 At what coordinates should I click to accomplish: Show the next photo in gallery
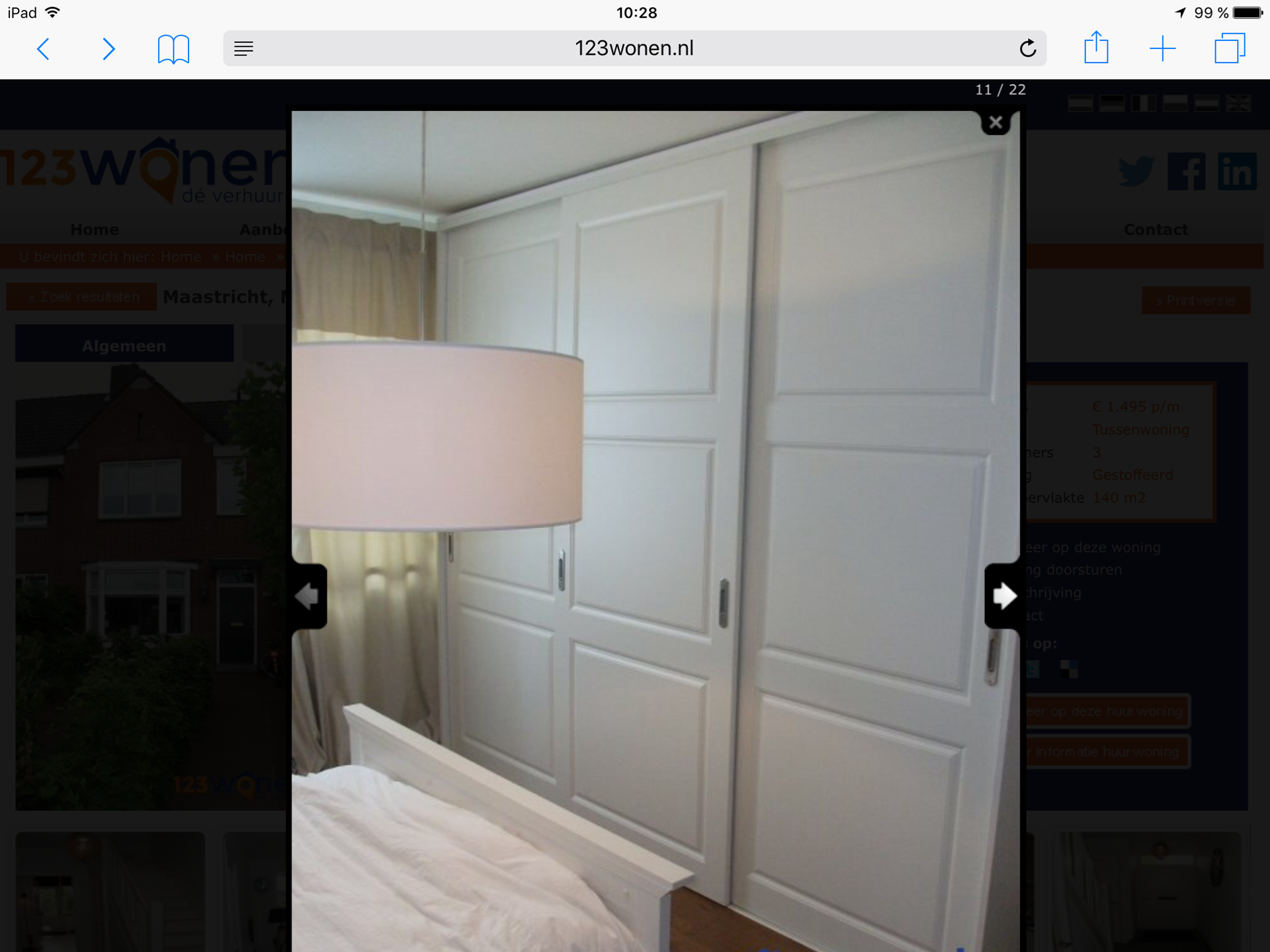(x=1003, y=596)
